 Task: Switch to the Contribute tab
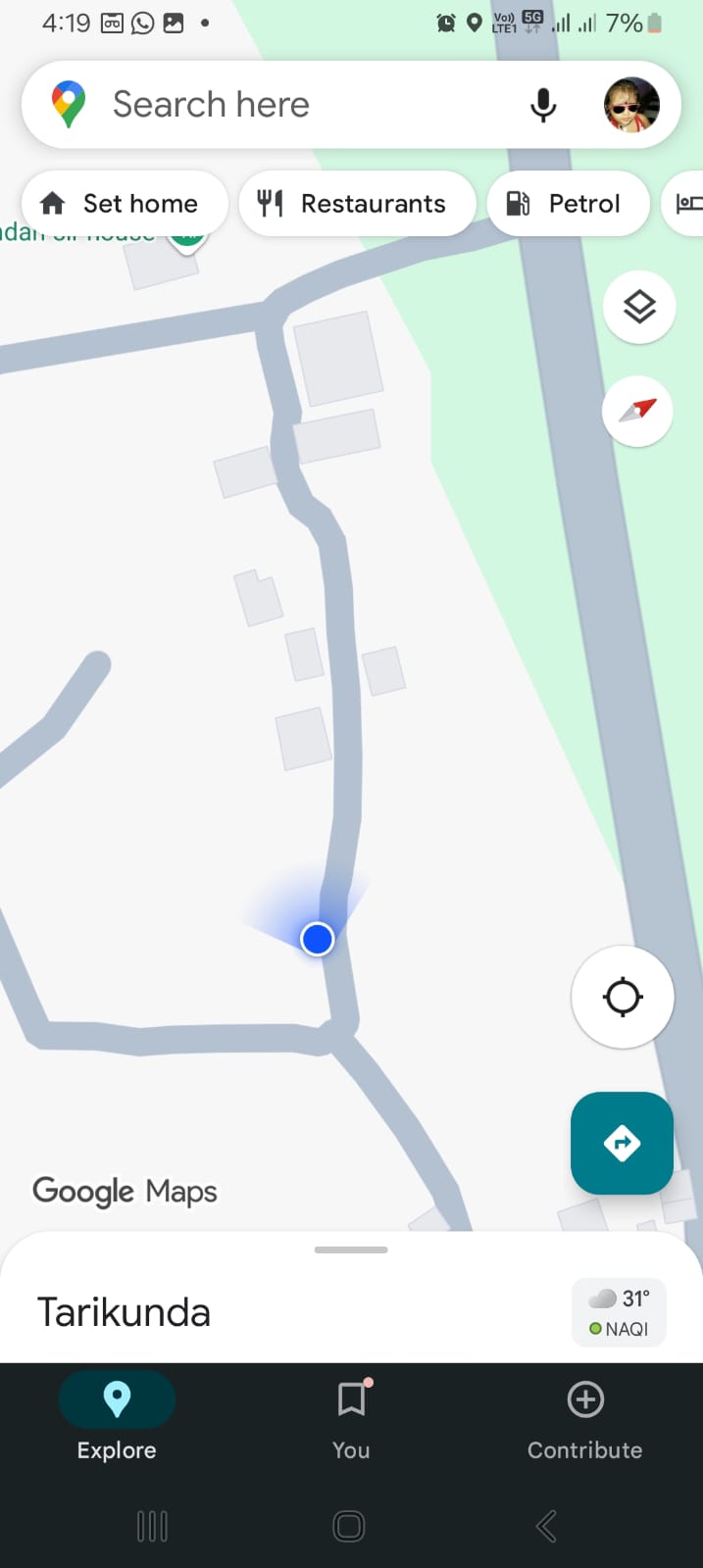coord(584,1416)
